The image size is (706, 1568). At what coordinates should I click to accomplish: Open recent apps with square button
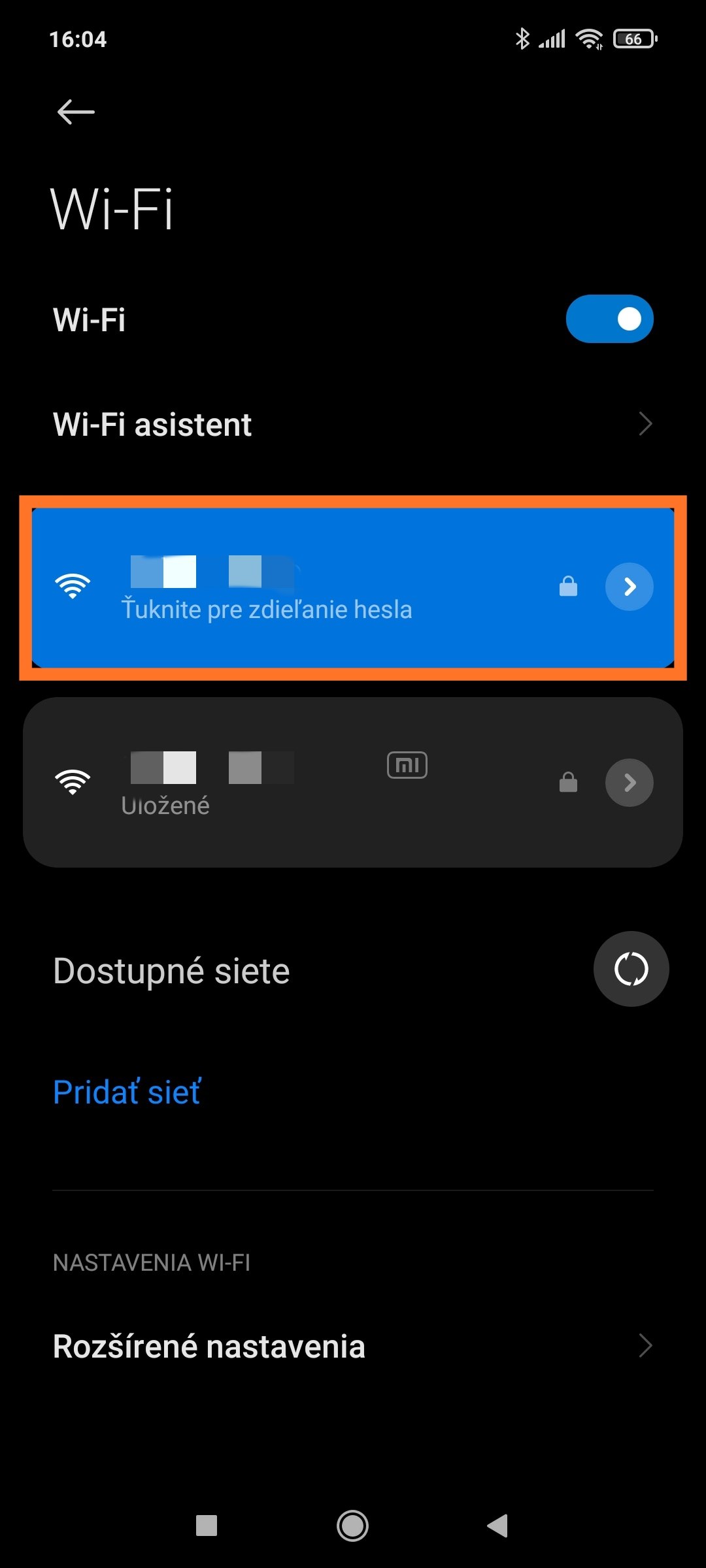[207, 1526]
